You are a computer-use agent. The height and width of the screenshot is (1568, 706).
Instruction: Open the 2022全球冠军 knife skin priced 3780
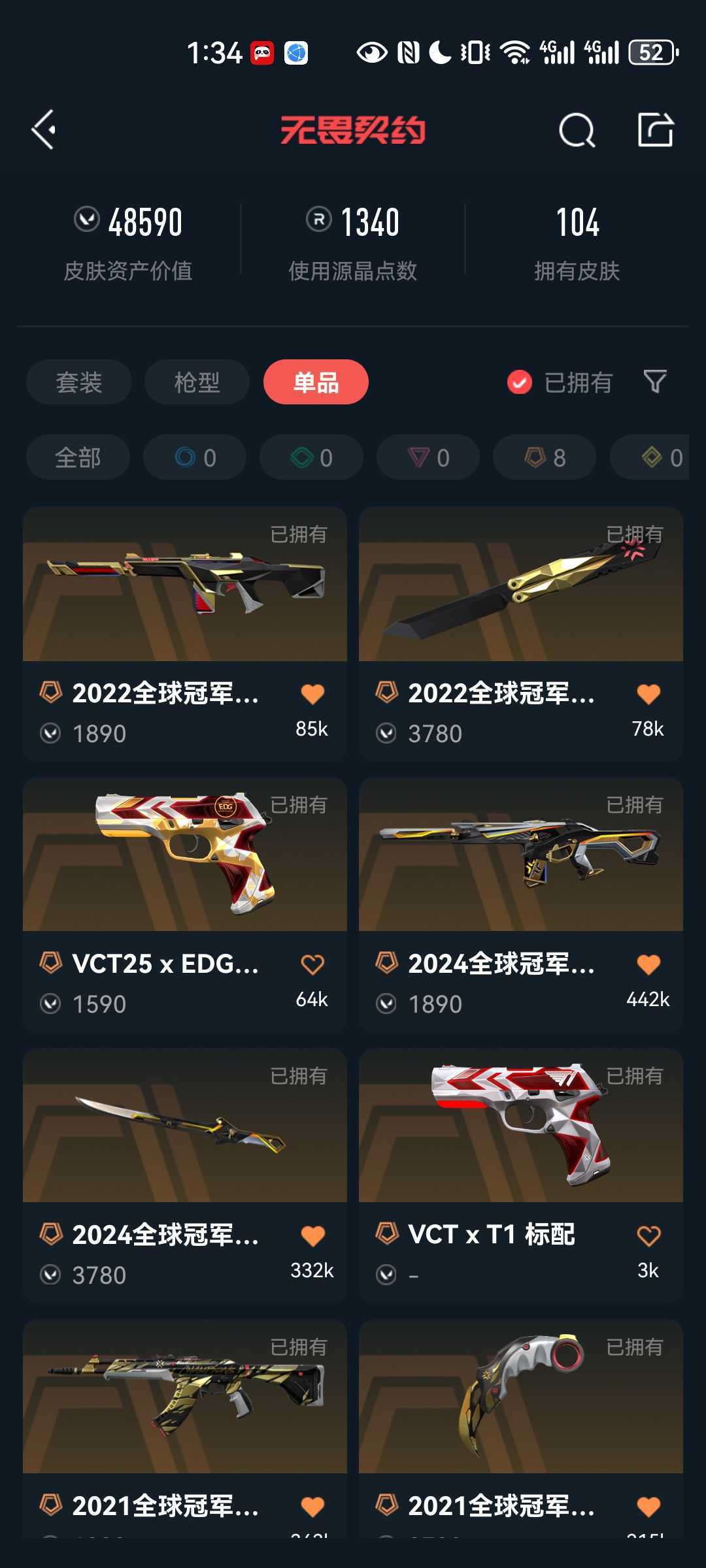click(x=521, y=634)
